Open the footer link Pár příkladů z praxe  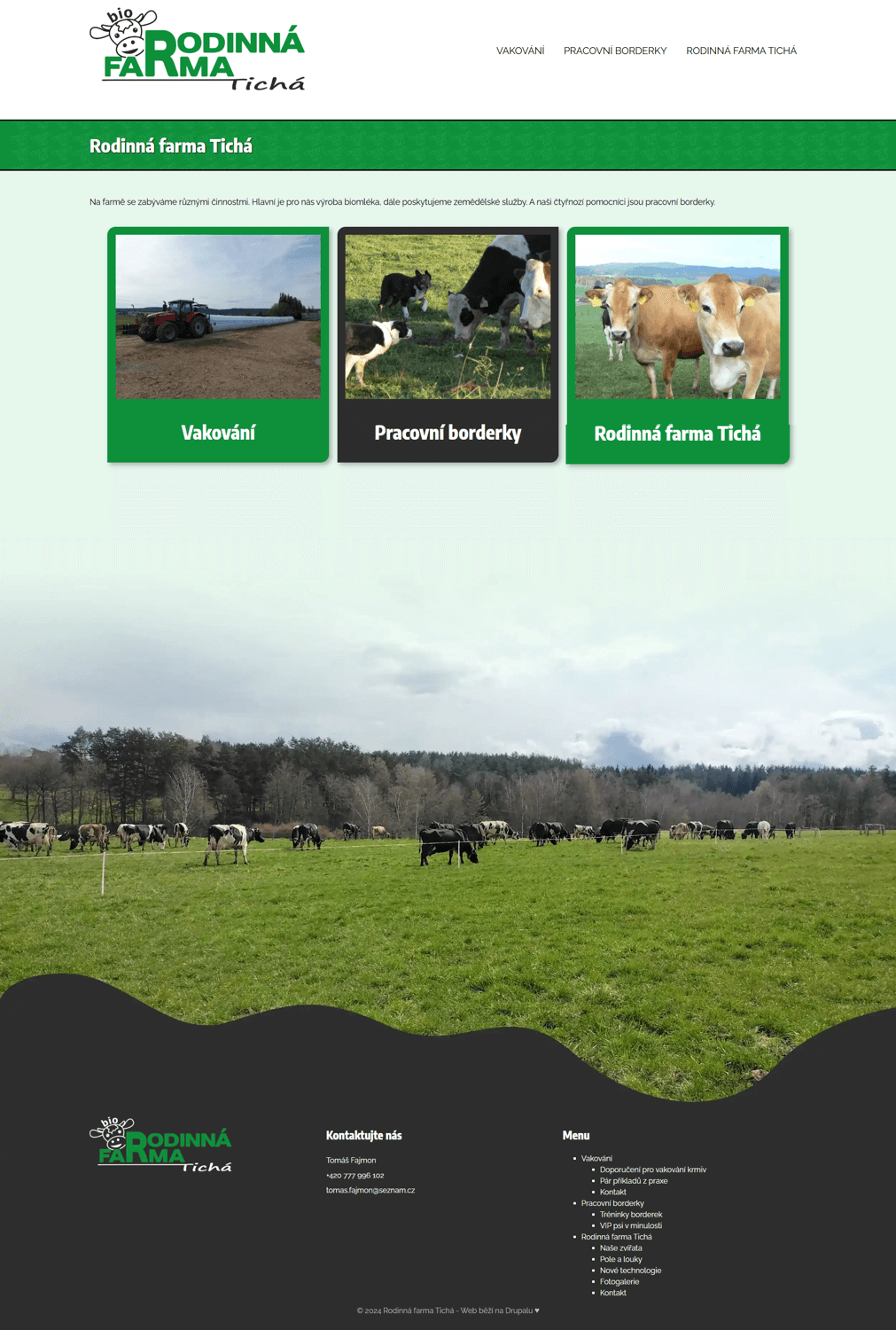(633, 1181)
